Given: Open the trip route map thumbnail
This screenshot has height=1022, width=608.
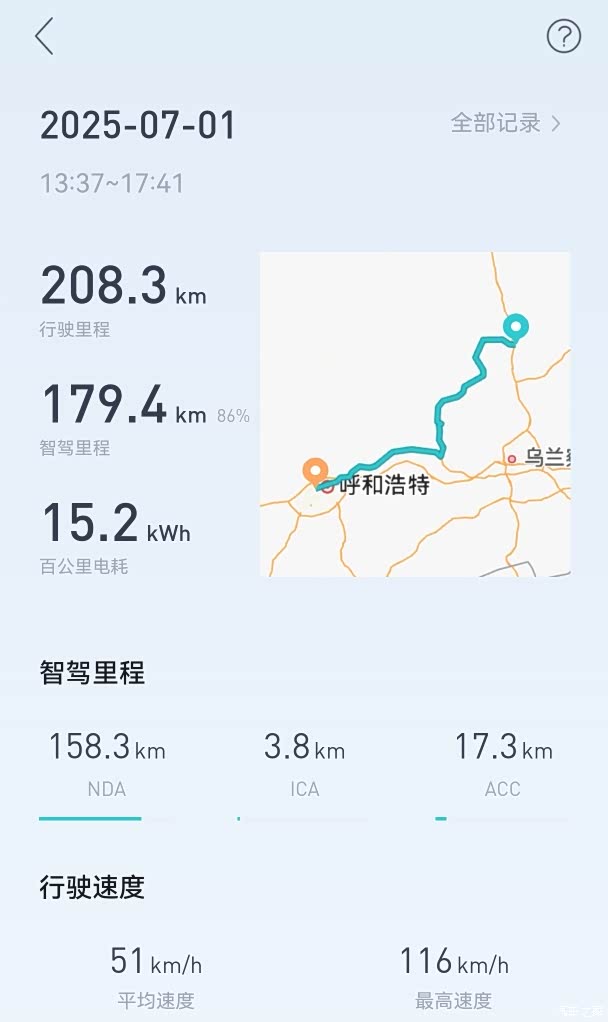Looking at the screenshot, I should pos(415,415).
